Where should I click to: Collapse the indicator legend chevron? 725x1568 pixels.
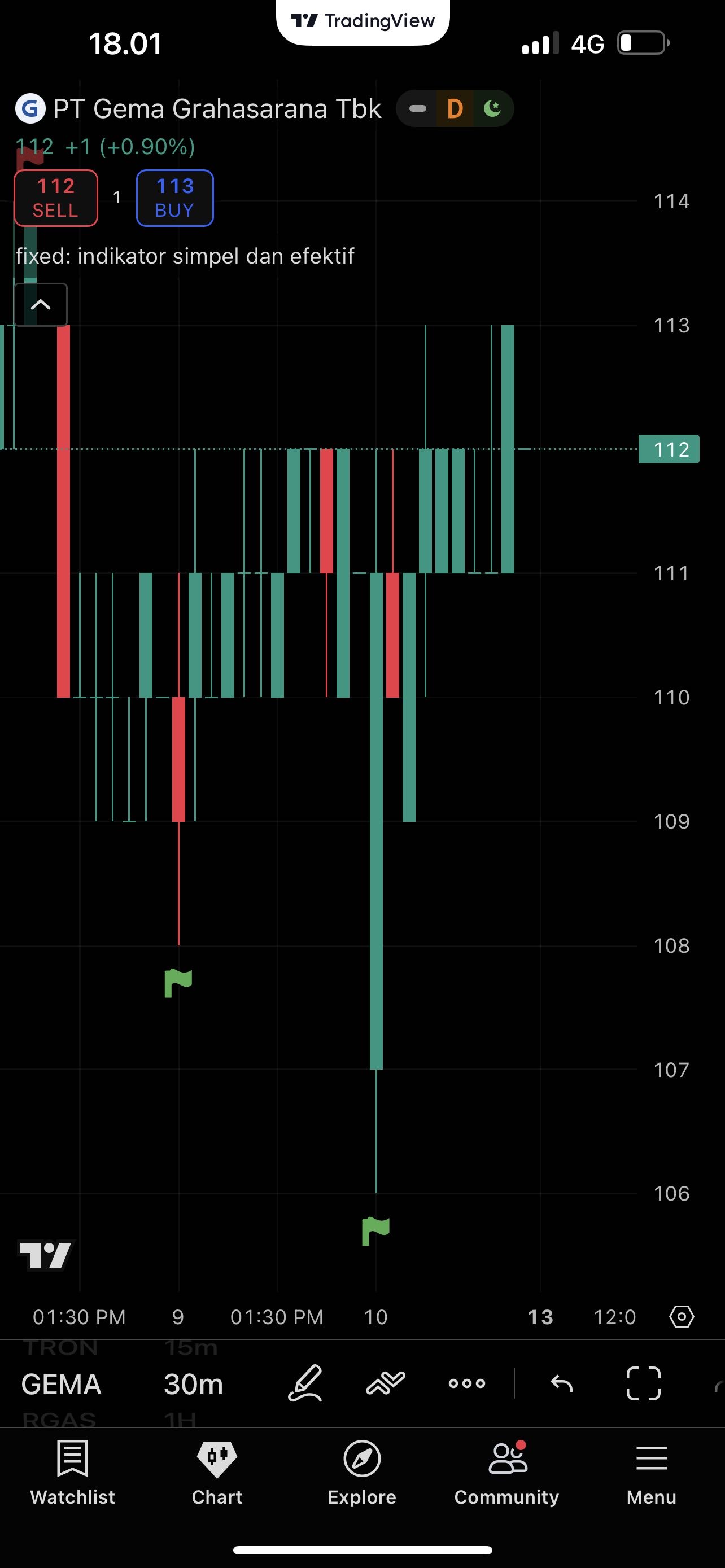pos(40,304)
